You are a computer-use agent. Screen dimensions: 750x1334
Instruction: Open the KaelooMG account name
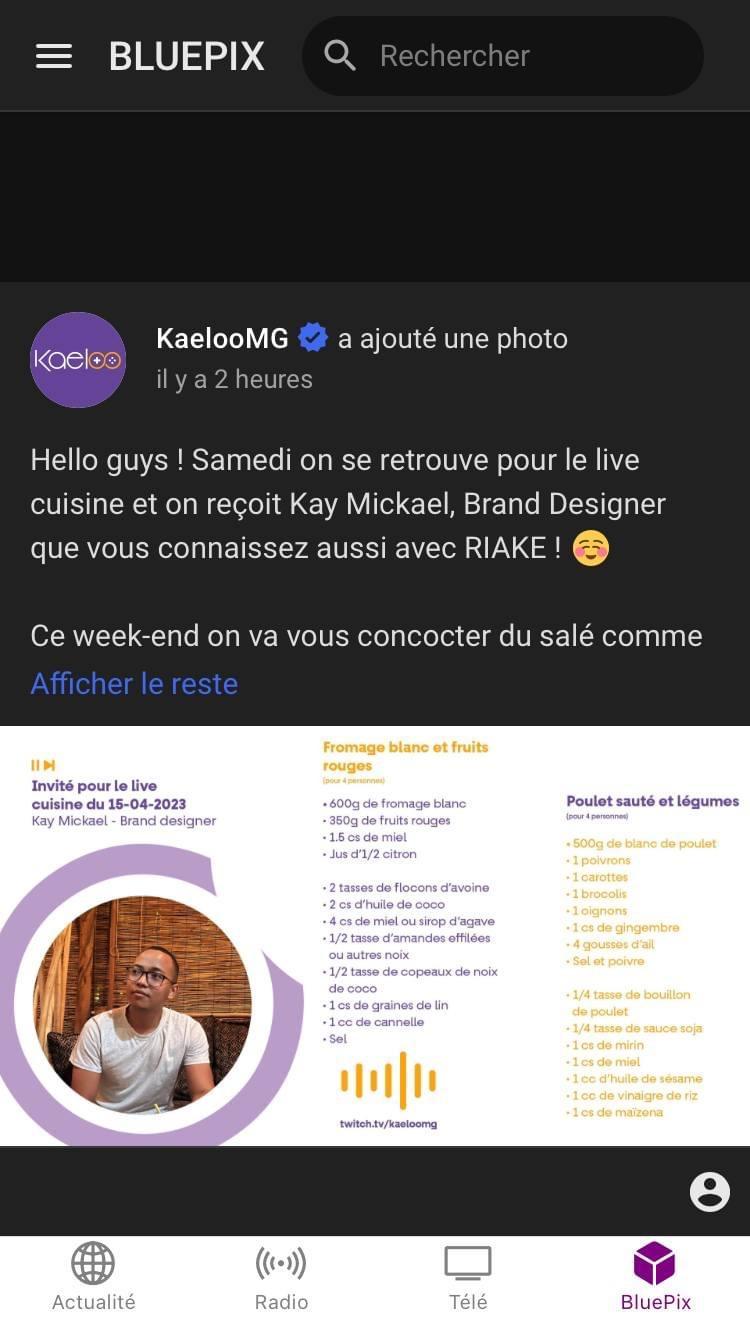tap(222, 339)
